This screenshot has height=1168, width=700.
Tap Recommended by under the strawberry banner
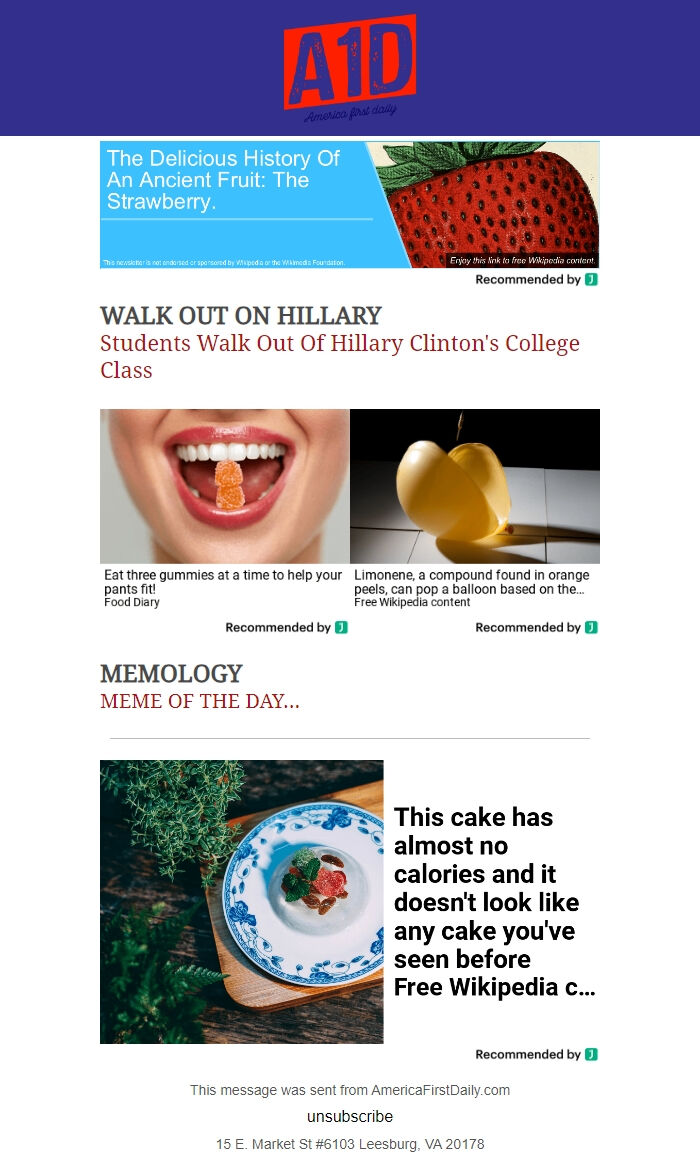pos(536,280)
